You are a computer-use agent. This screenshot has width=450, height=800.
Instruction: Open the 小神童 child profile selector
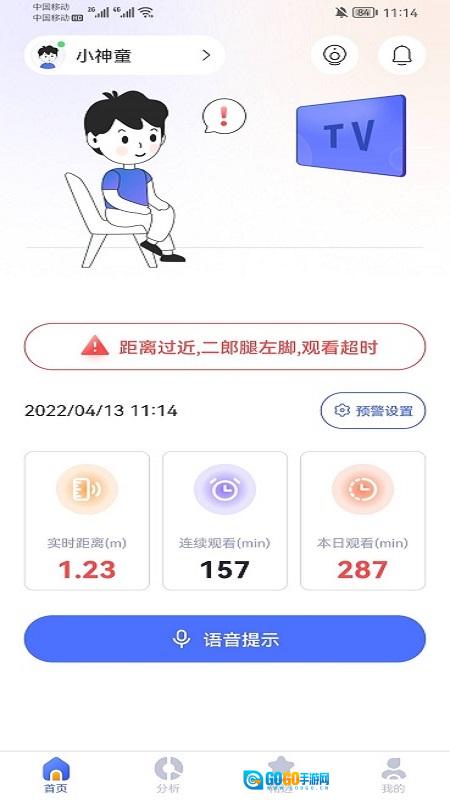point(124,55)
